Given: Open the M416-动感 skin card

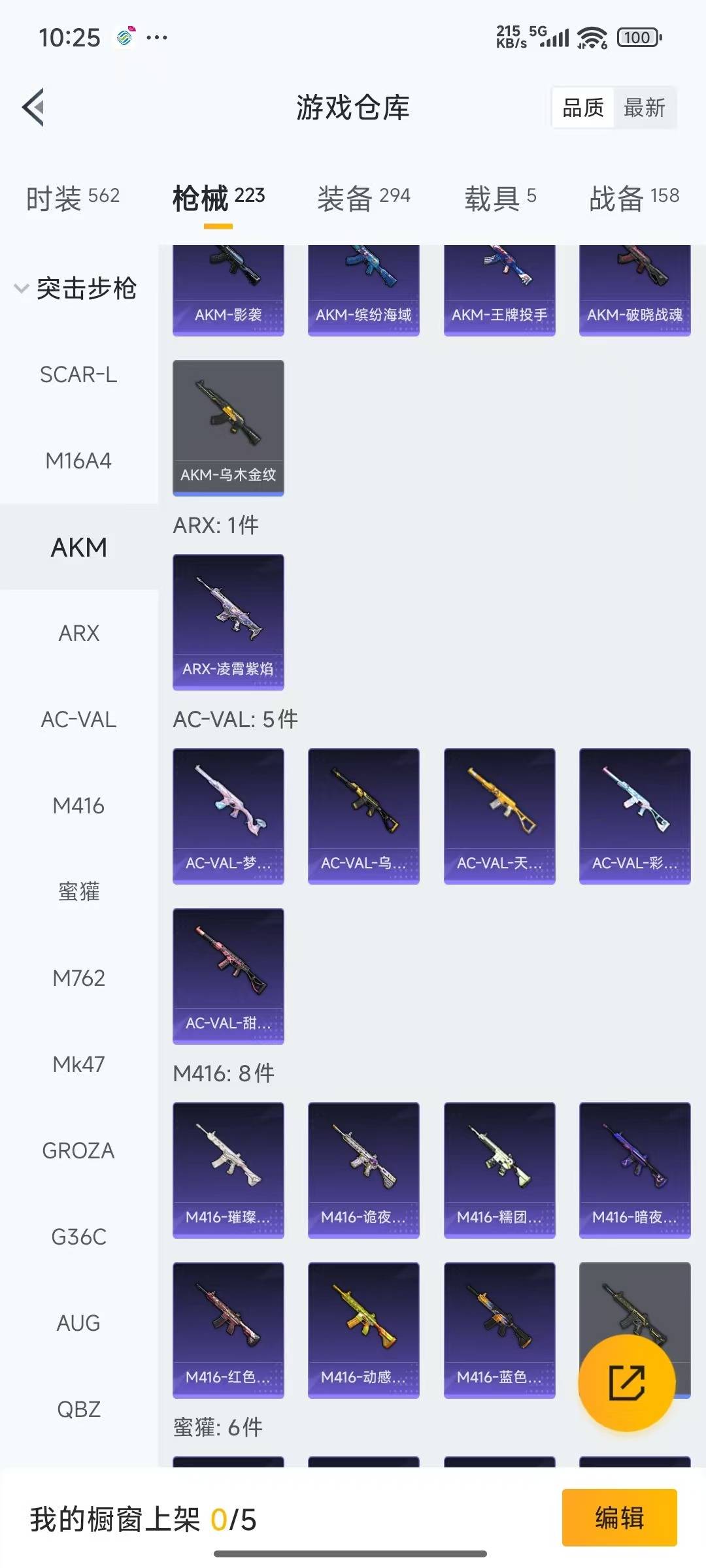Looking at the screenshot, I should coord(363,1330).
